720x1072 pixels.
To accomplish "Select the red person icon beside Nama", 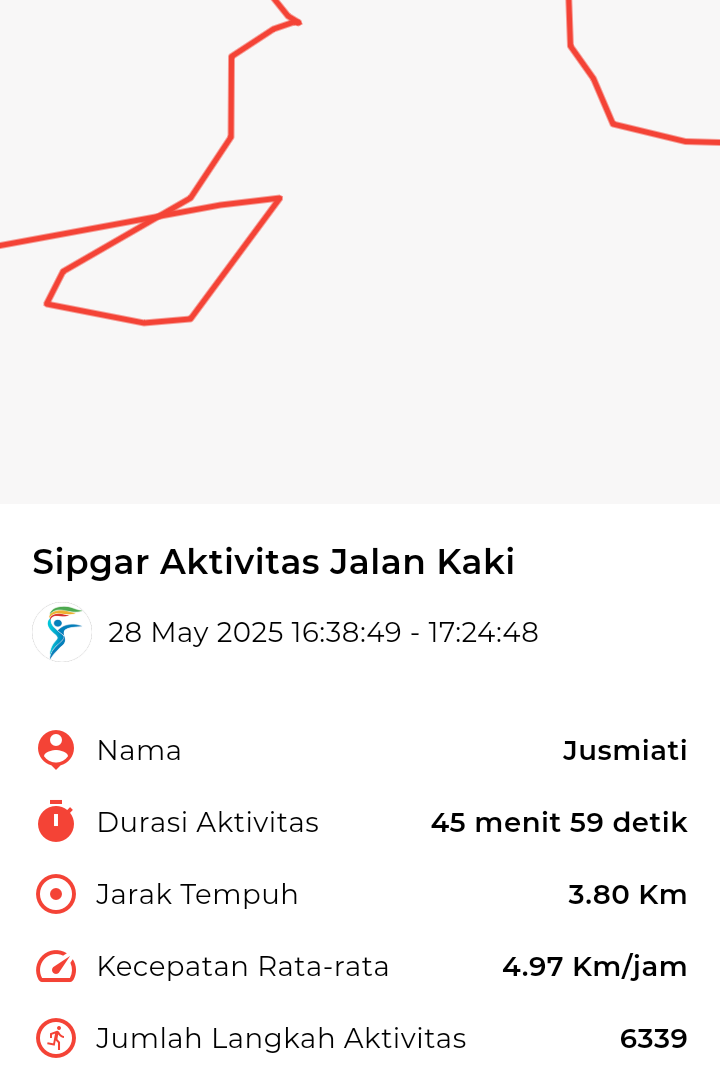I will point(55,750).
